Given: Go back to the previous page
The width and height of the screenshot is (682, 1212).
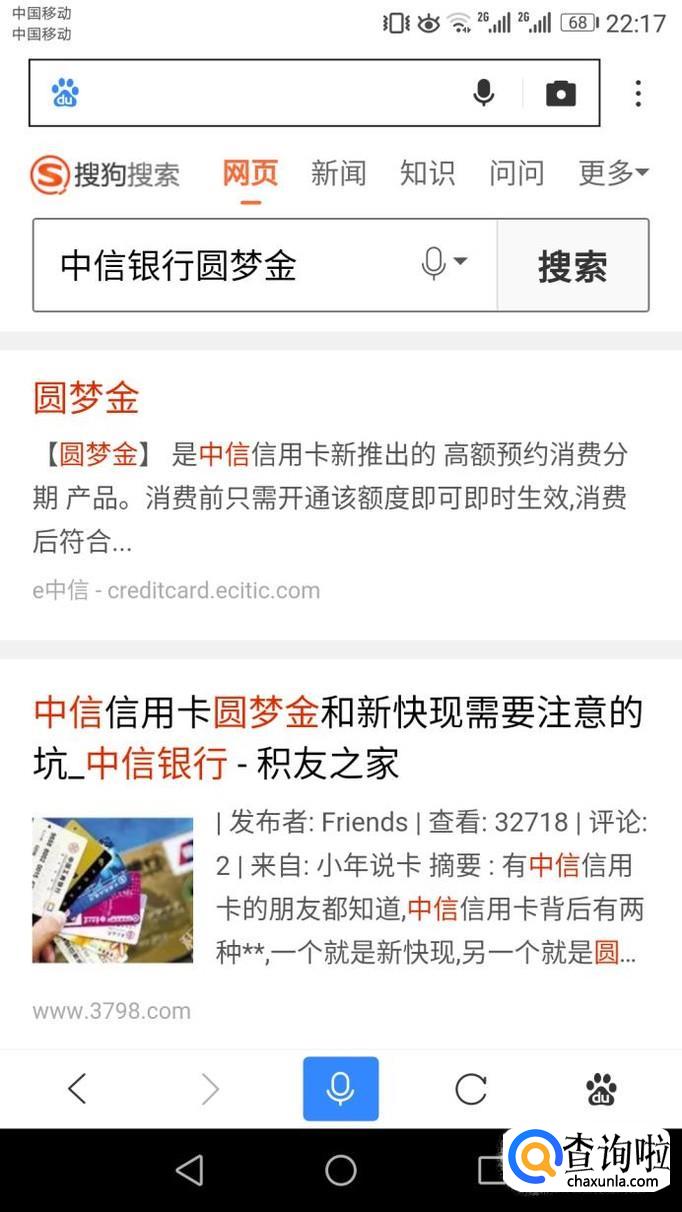Looking at the screenshot, I should 77,1088.
